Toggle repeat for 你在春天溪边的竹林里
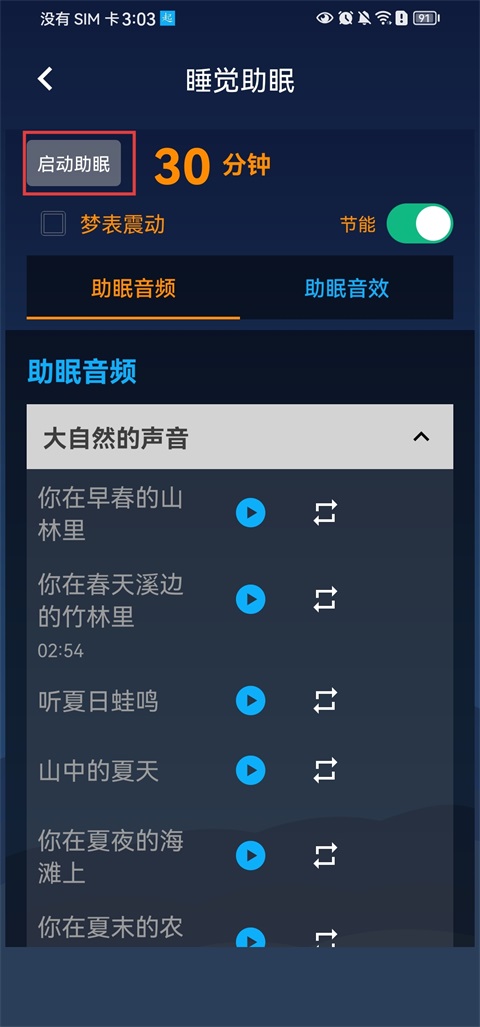This screenshot has width=480, height=1027. click(x=325, y=599)
